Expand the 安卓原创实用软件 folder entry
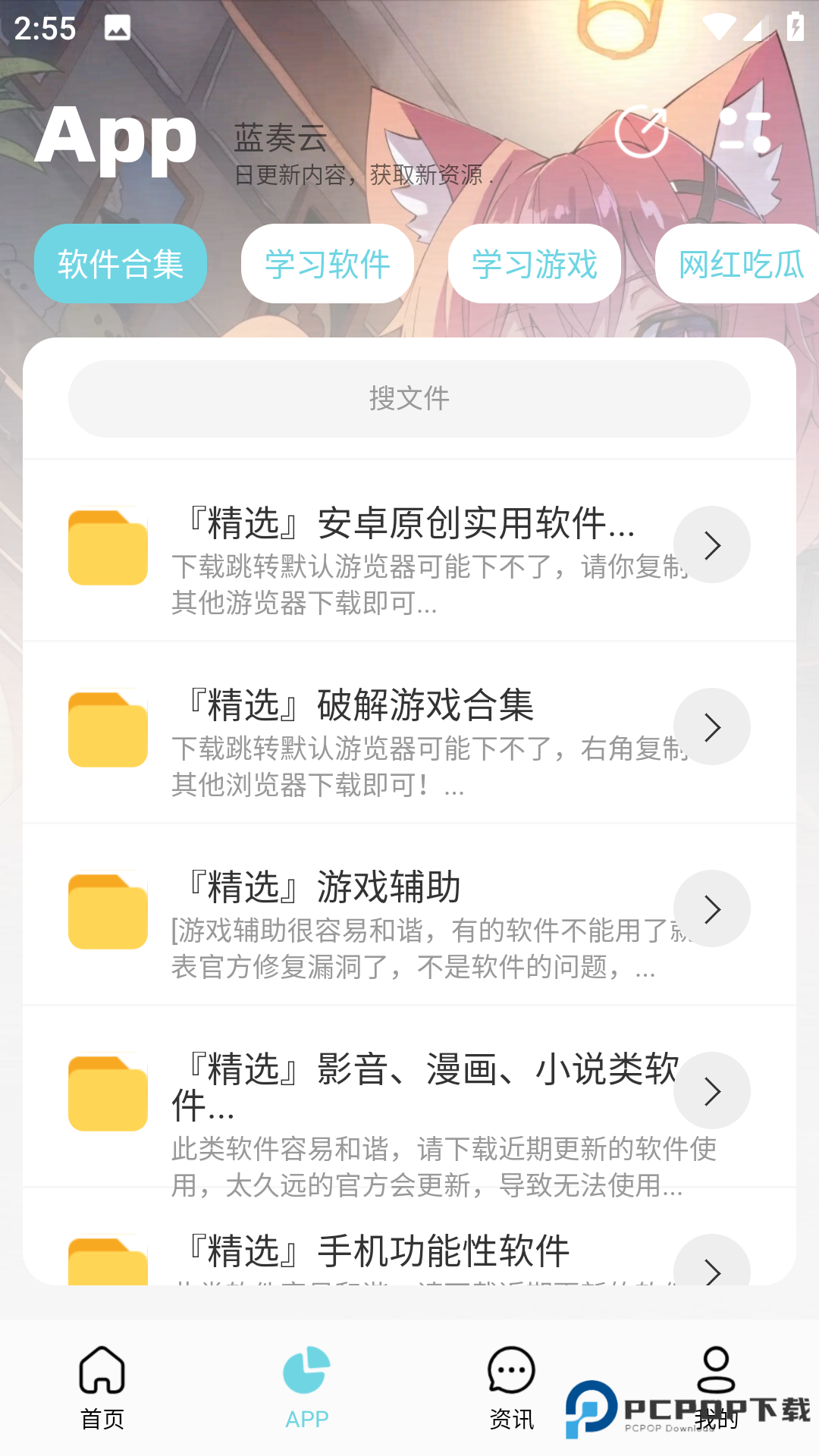Screen dimensions: 819x1456 [711, 544]
